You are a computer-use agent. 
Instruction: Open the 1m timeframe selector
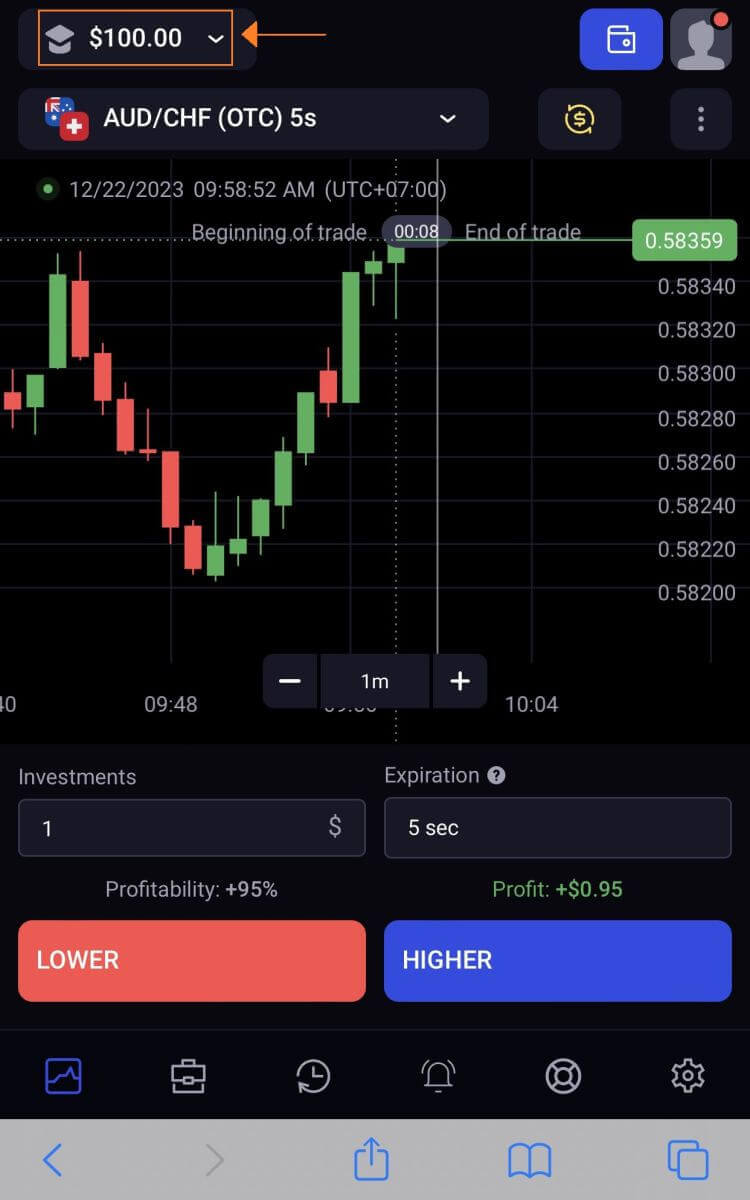[x=374, y=681]
